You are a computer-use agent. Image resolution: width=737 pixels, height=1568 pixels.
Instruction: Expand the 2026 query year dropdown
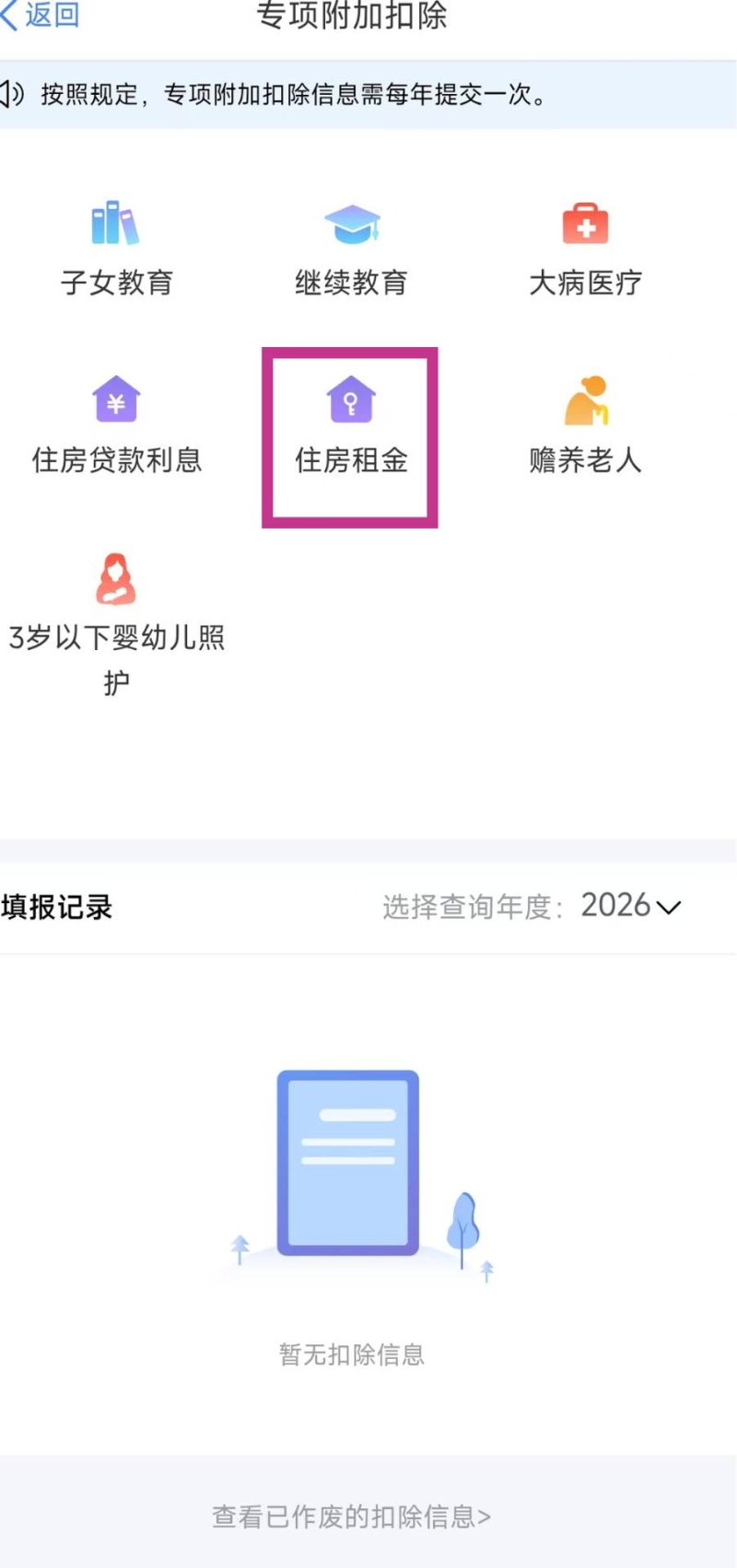point(631,906)
